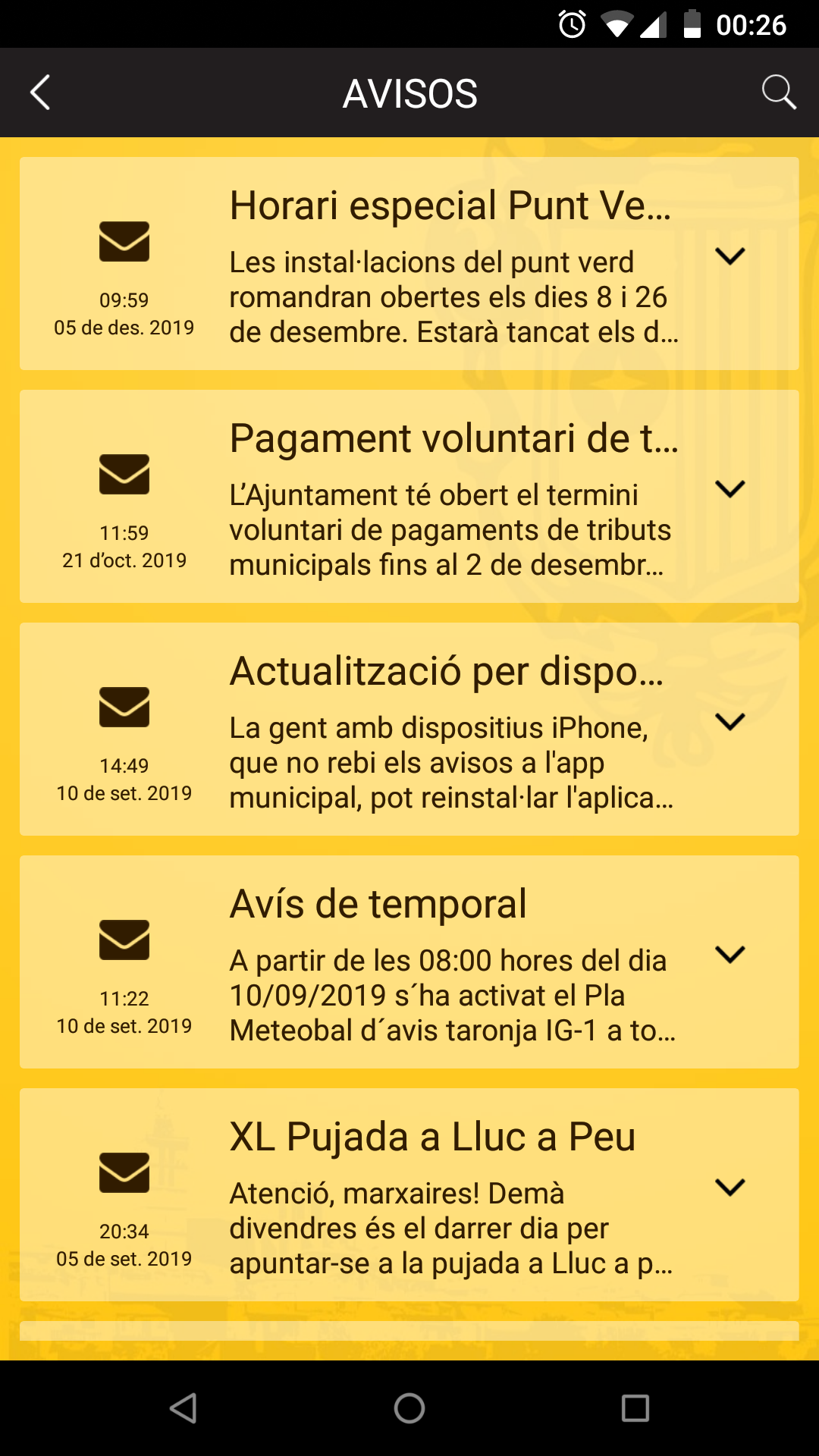Viewport: 819px width, 1456px height.
Task: Expand the XL Pujada a Lluc chevron
Action: (x=730, y=1188)
